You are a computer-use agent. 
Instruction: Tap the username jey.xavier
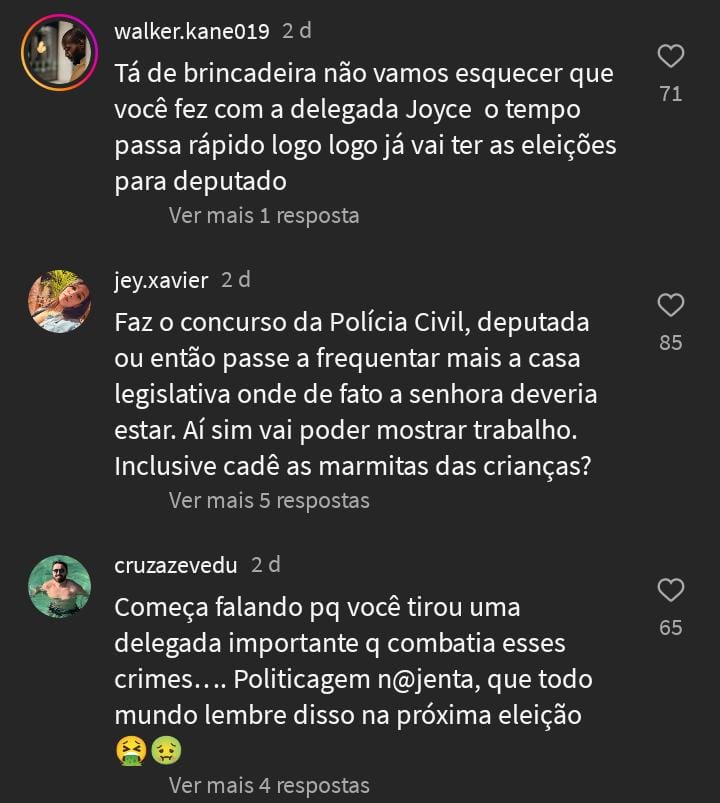click(x=161, y=280)
